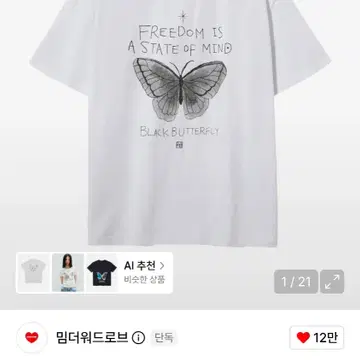This screenshot has width=360, height=360.
Task: Open the white t-shirt thumbnail
Action: click(33, 272)
